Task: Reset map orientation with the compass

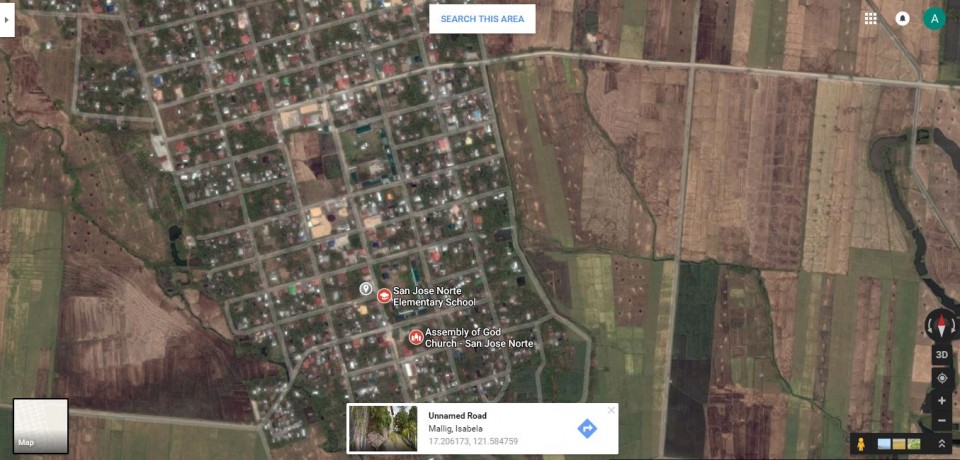Action: pos(941,325)
